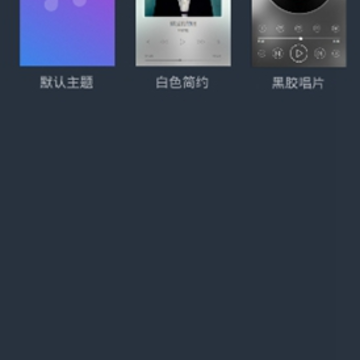The width and height of the screenshot is (360, 360).
Task: Select the 默认主题 theme tile
Action: [67, 33]
